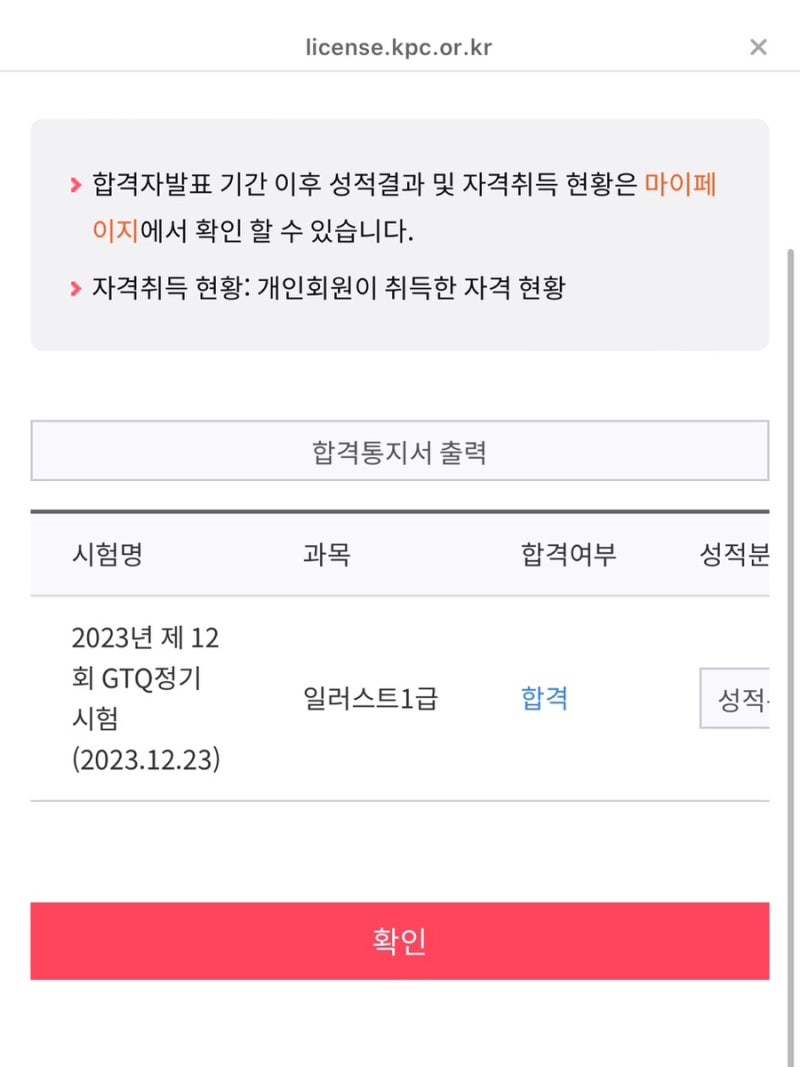Close the popup with the X icon
The image size is (800, 1067).
pyautogui.click(x=759, y=46)
